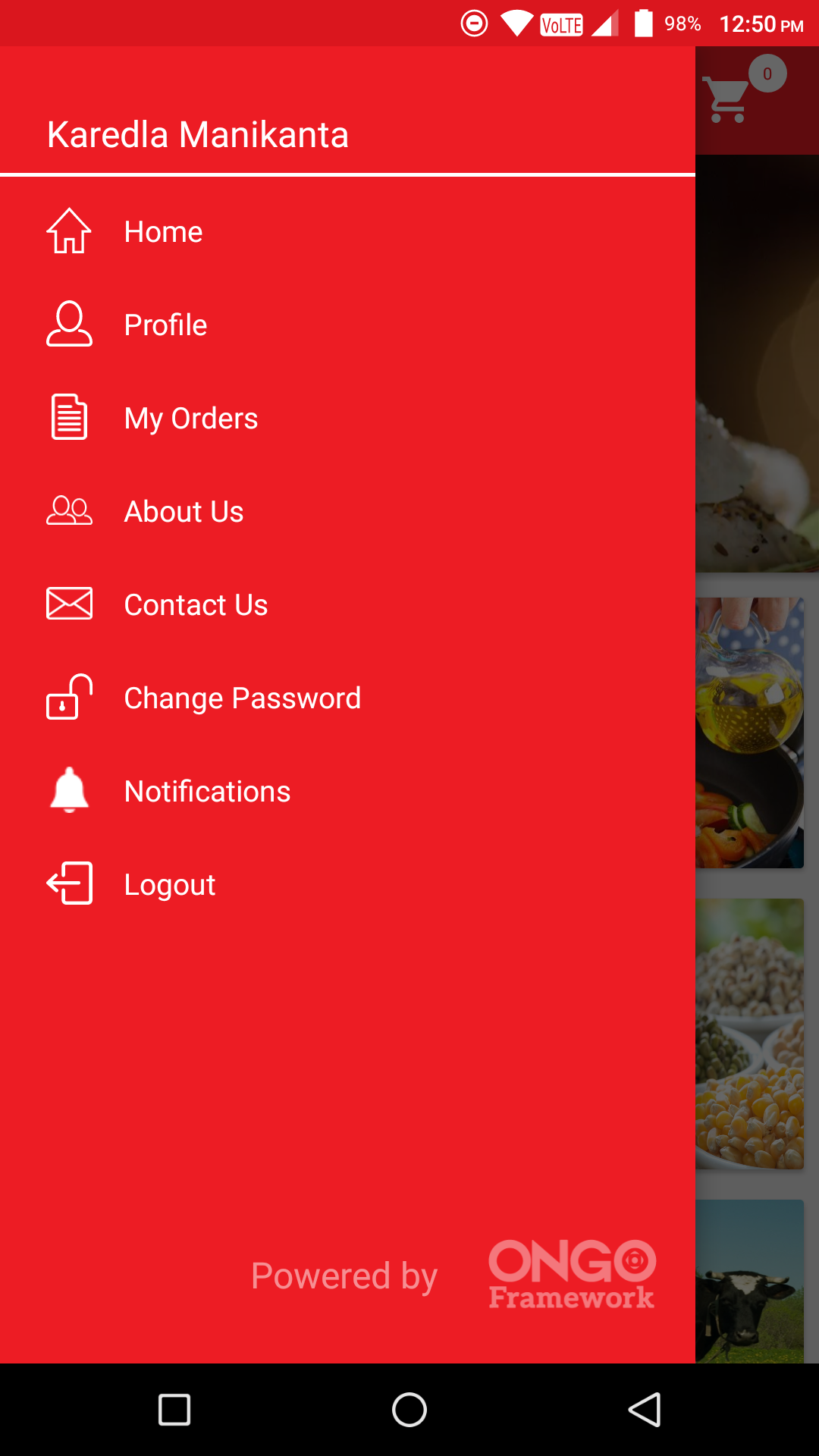
Task: Open Notifications from the drawer
Action: [207, 792]
